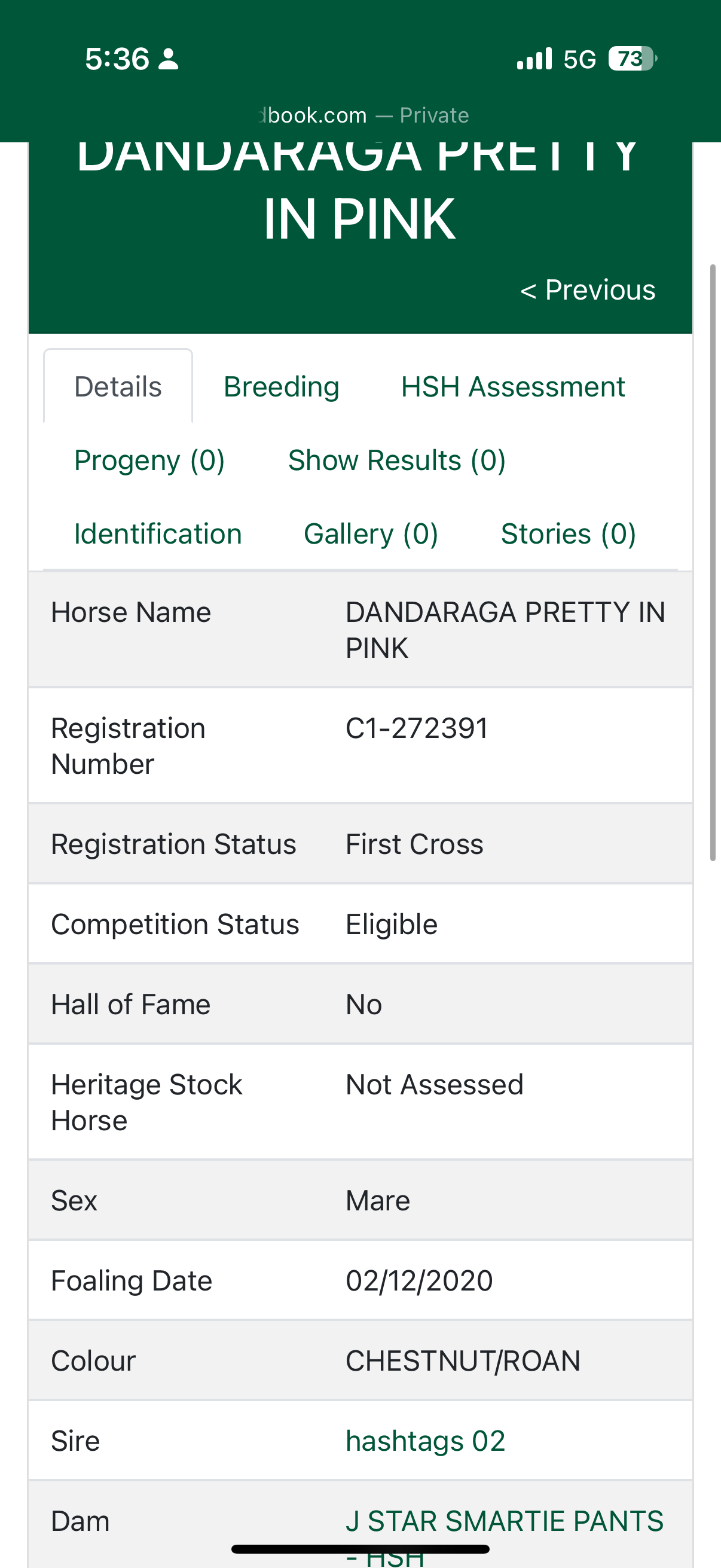Screen dimensions: 721x1568
Task: Open dam link J STAR SMARTIE PANTS
Action: tap(504, 1521)
